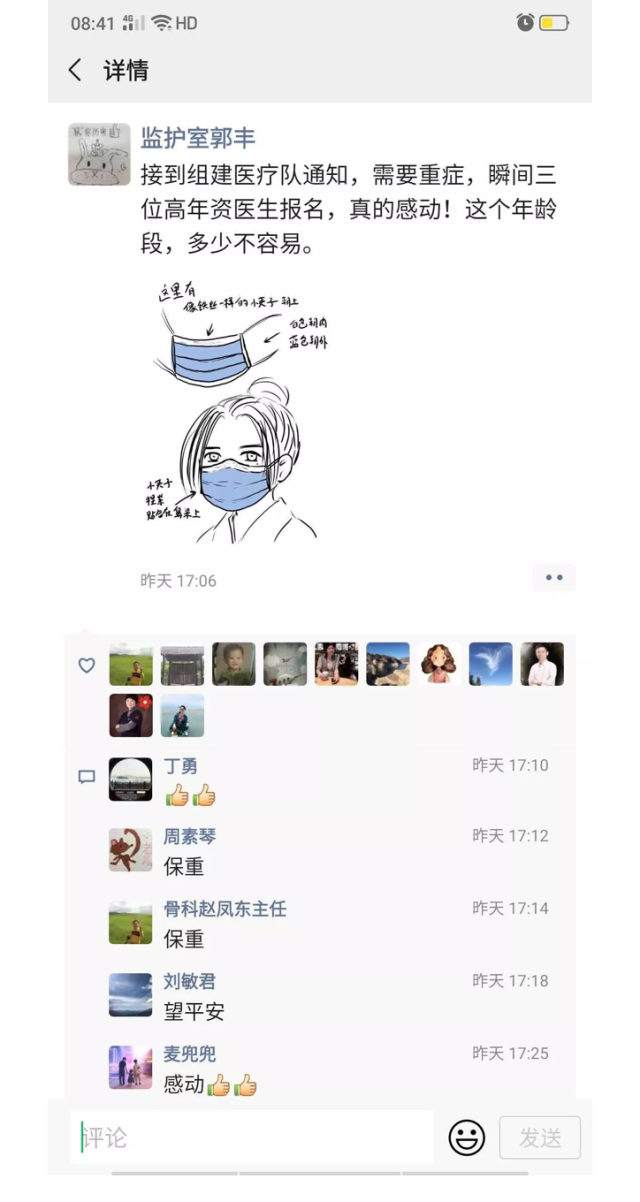Reply to 刘敏君's comment 望平安
Screen dimensions: 640x1202
pos(194,1011)
